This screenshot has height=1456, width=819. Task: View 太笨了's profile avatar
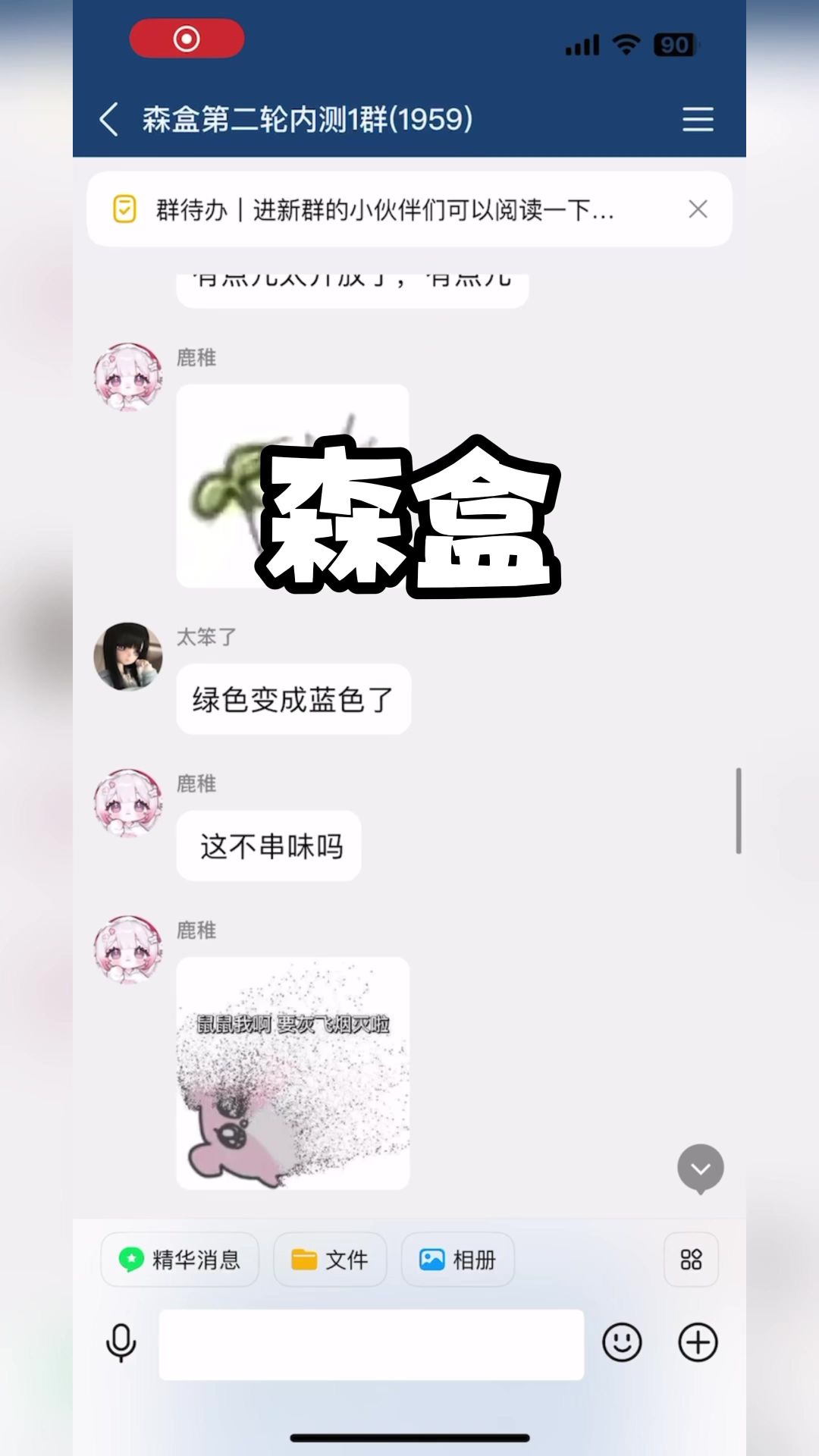pyautogui.click(x=128, y=657)
